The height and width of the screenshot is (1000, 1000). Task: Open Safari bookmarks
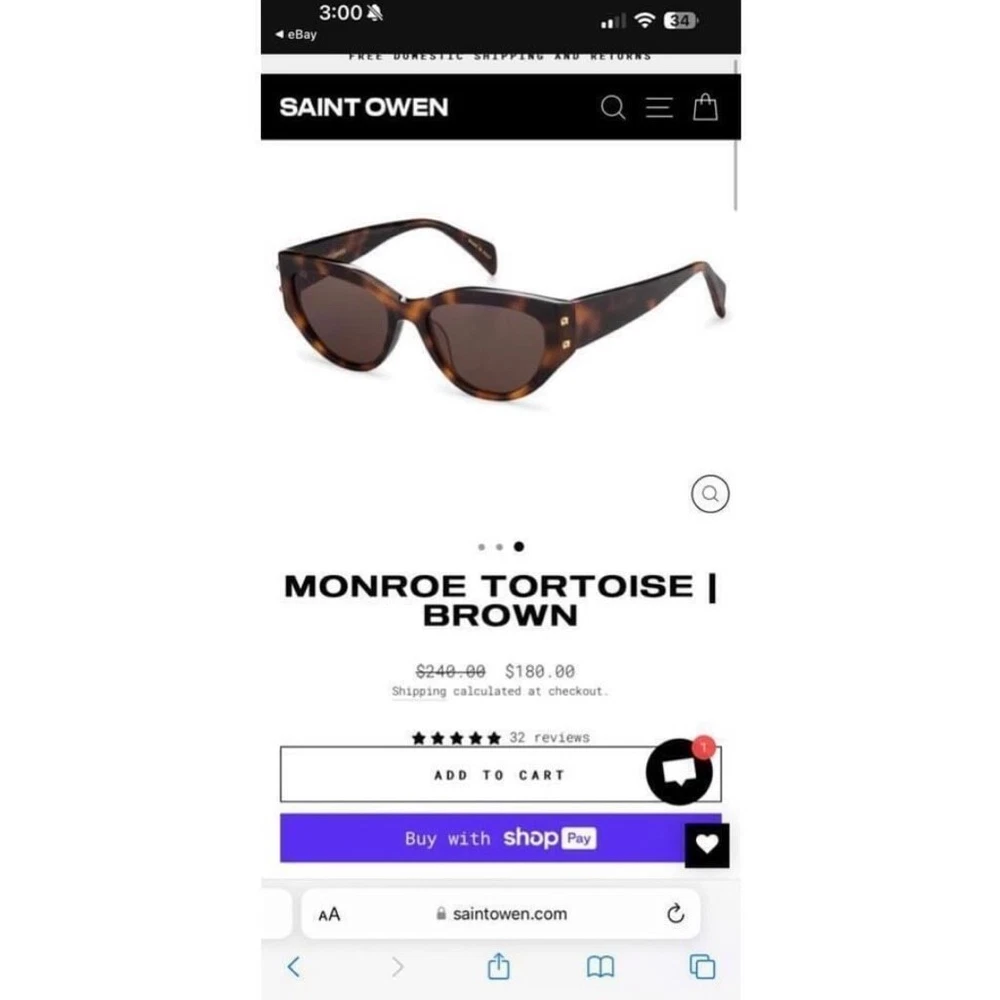point(600,967)
